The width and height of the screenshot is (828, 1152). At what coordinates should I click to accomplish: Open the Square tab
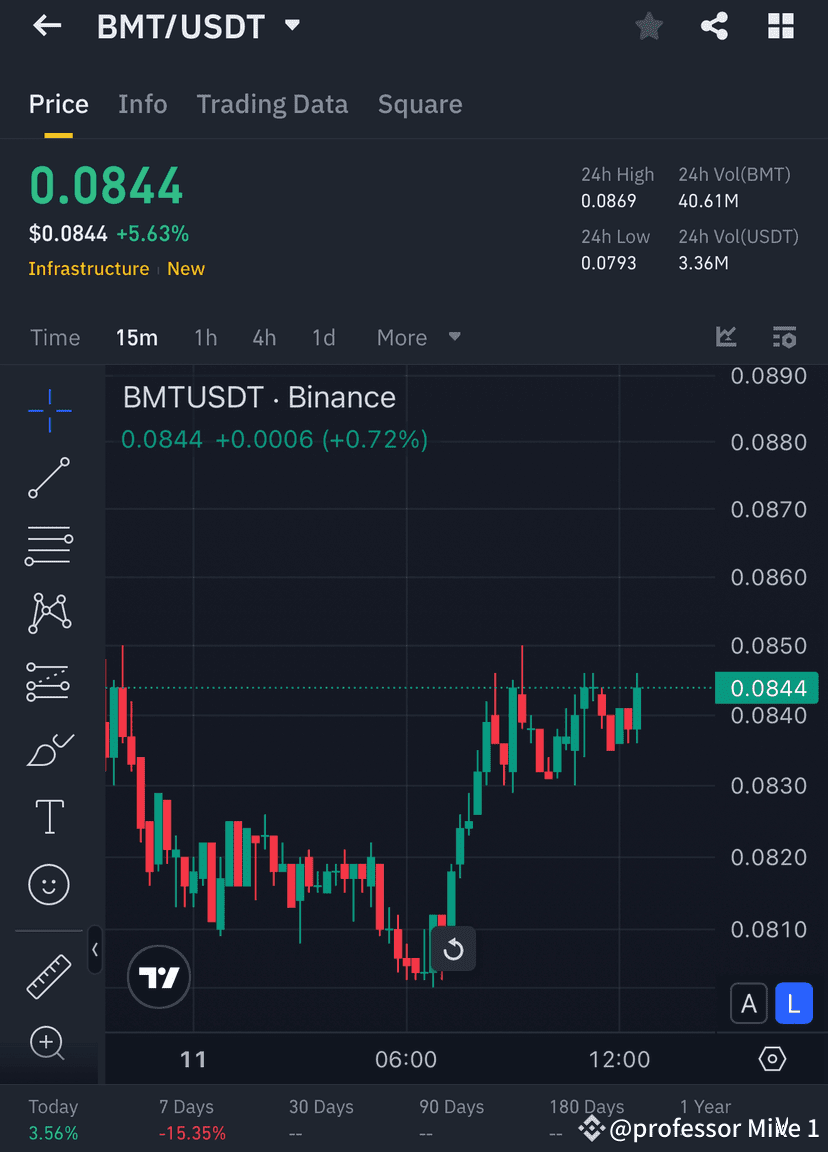pyautogui.click(x=420, y=104)
